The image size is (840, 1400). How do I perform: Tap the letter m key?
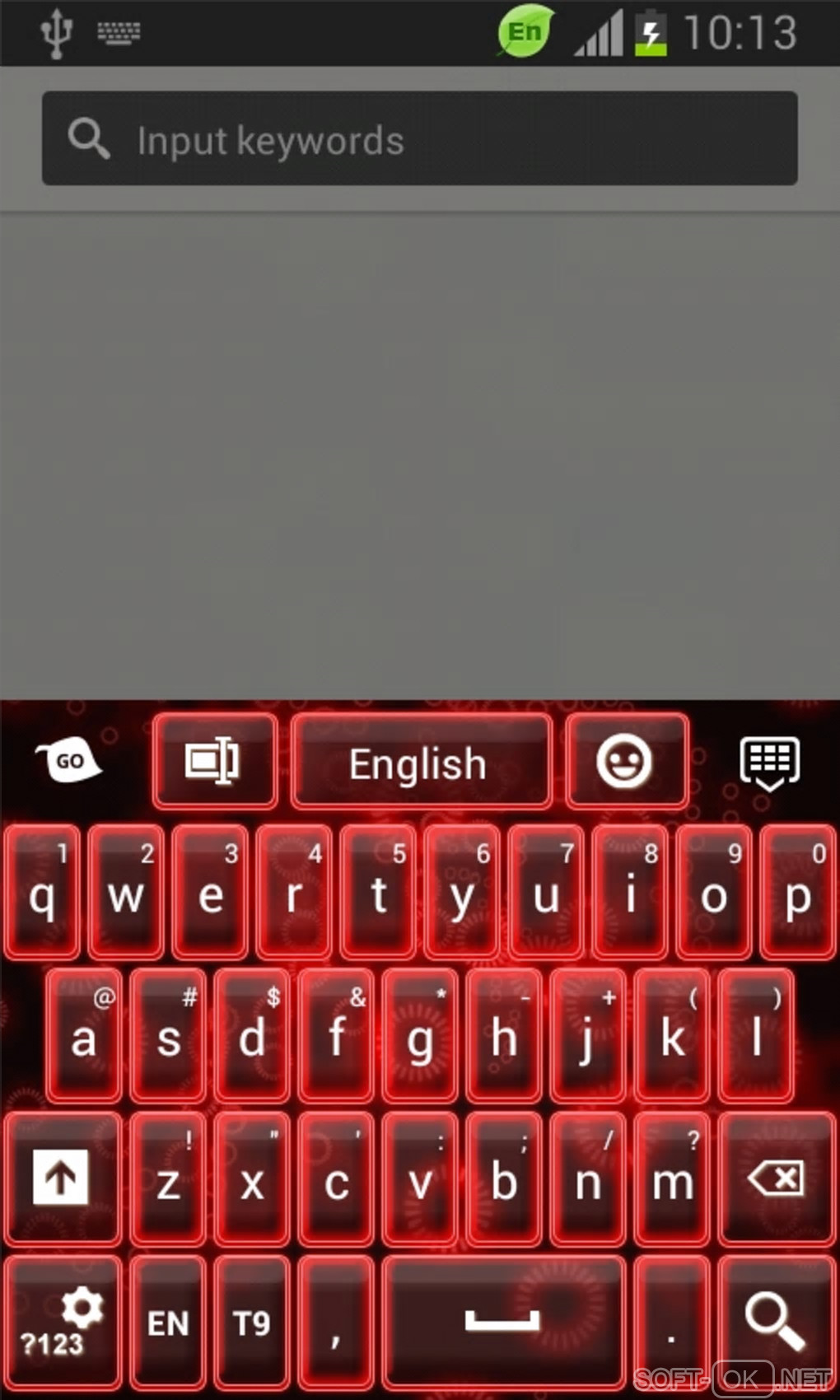click(672, 1178)
